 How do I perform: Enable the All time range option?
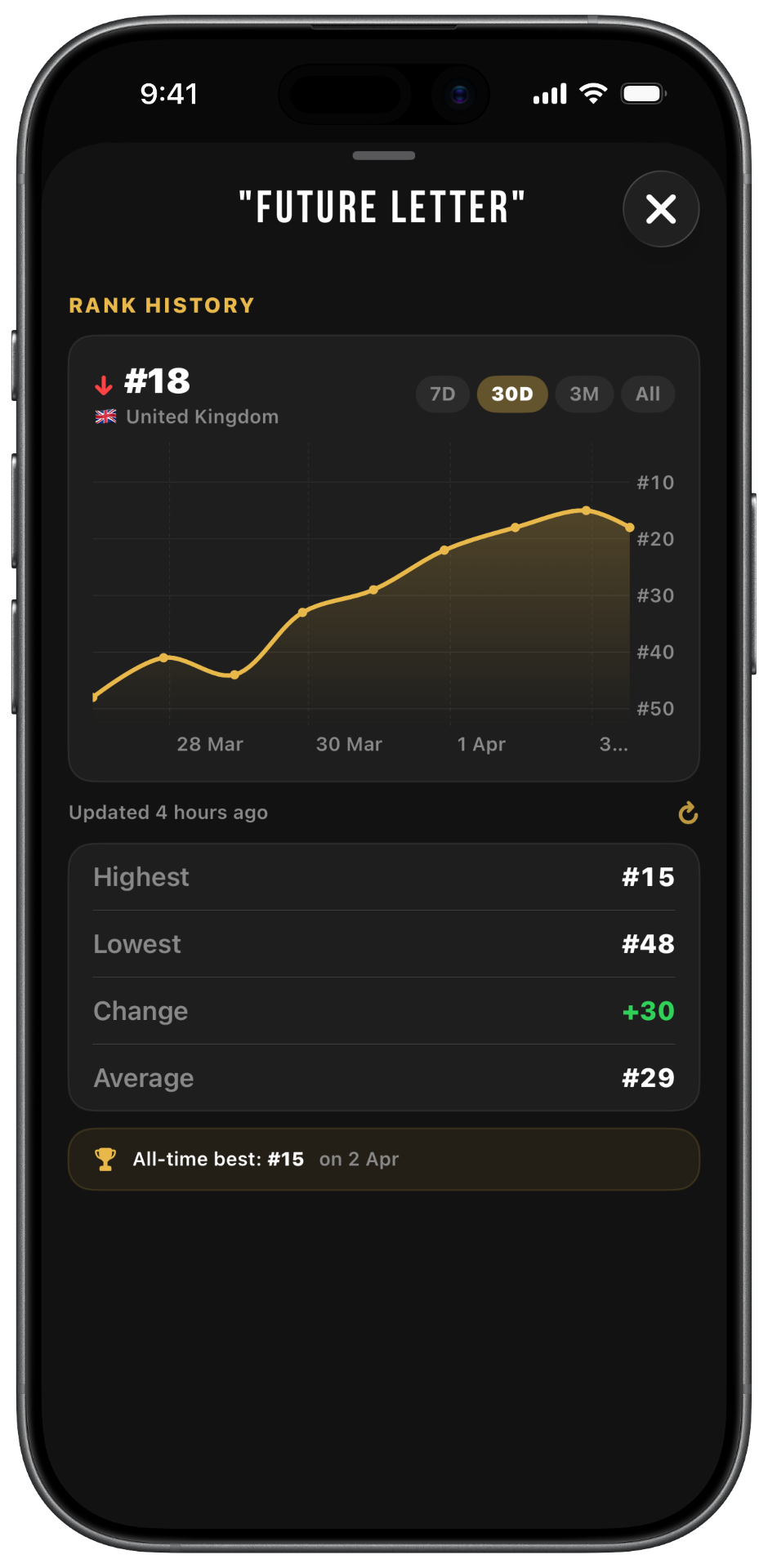(x=647, y=394)
